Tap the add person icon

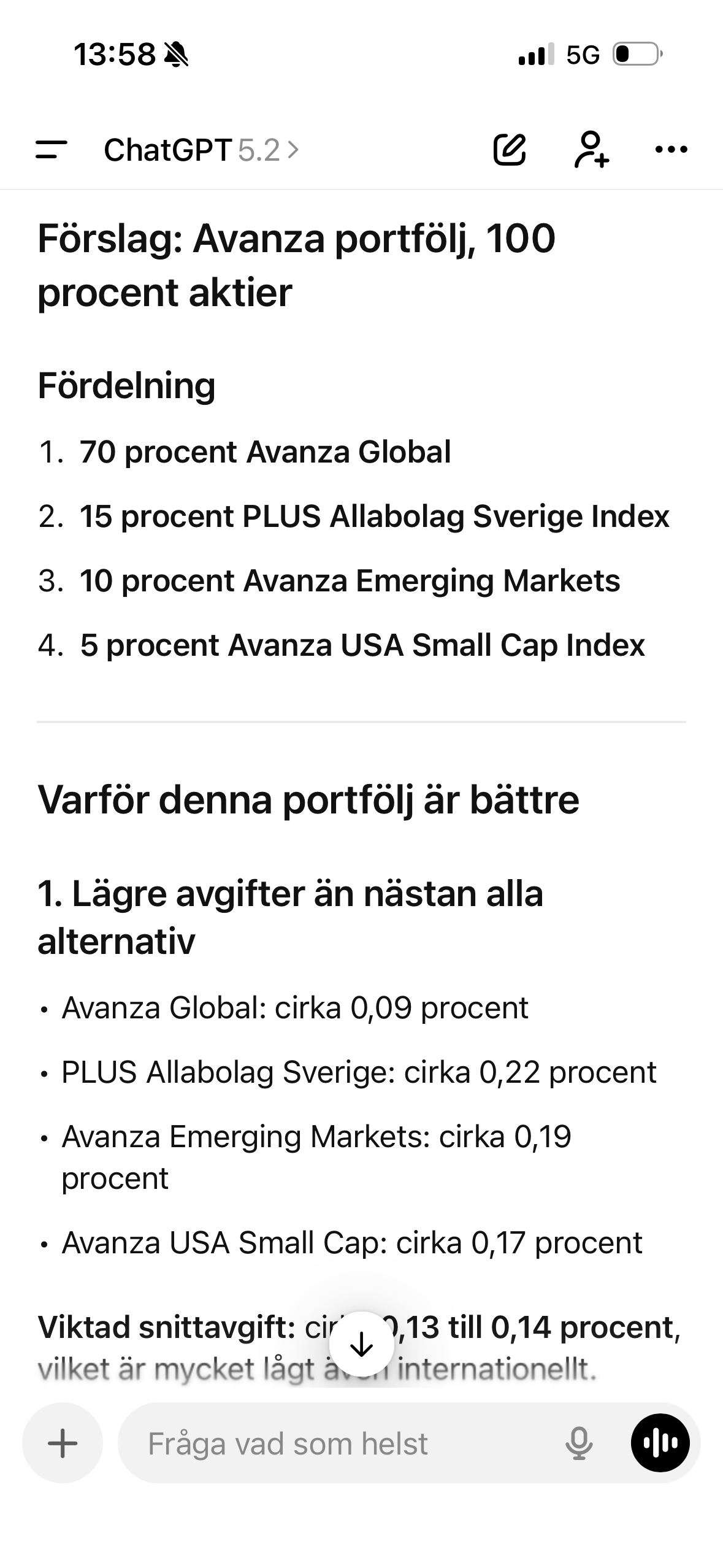(591, 150)
